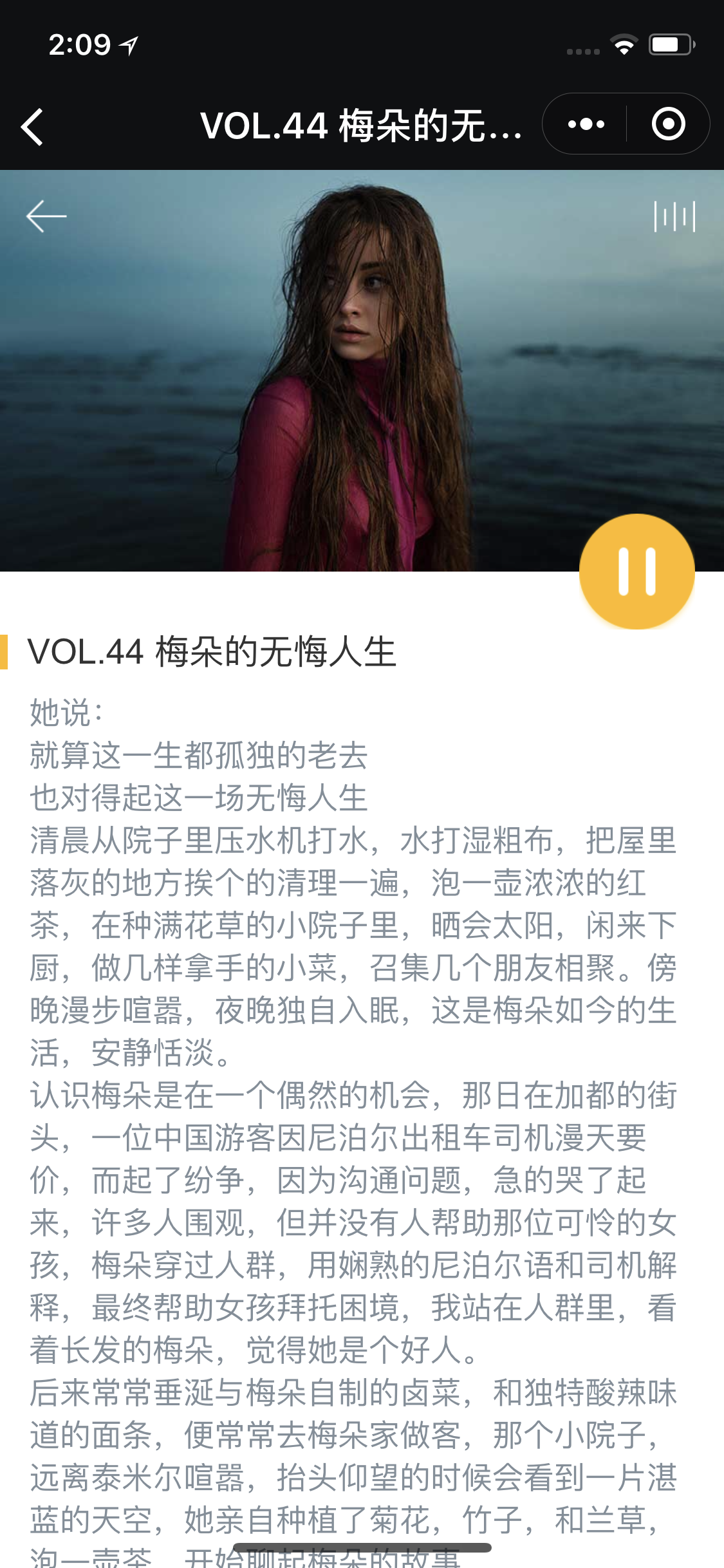Pause the audio with the yellow button

(636, 571)
